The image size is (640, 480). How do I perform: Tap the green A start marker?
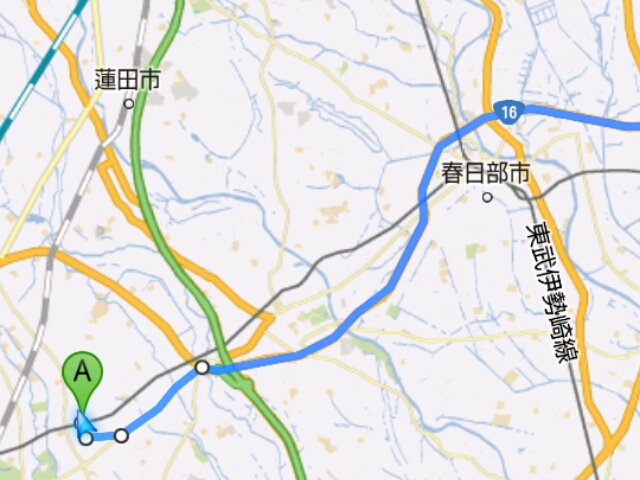[82, 375]
